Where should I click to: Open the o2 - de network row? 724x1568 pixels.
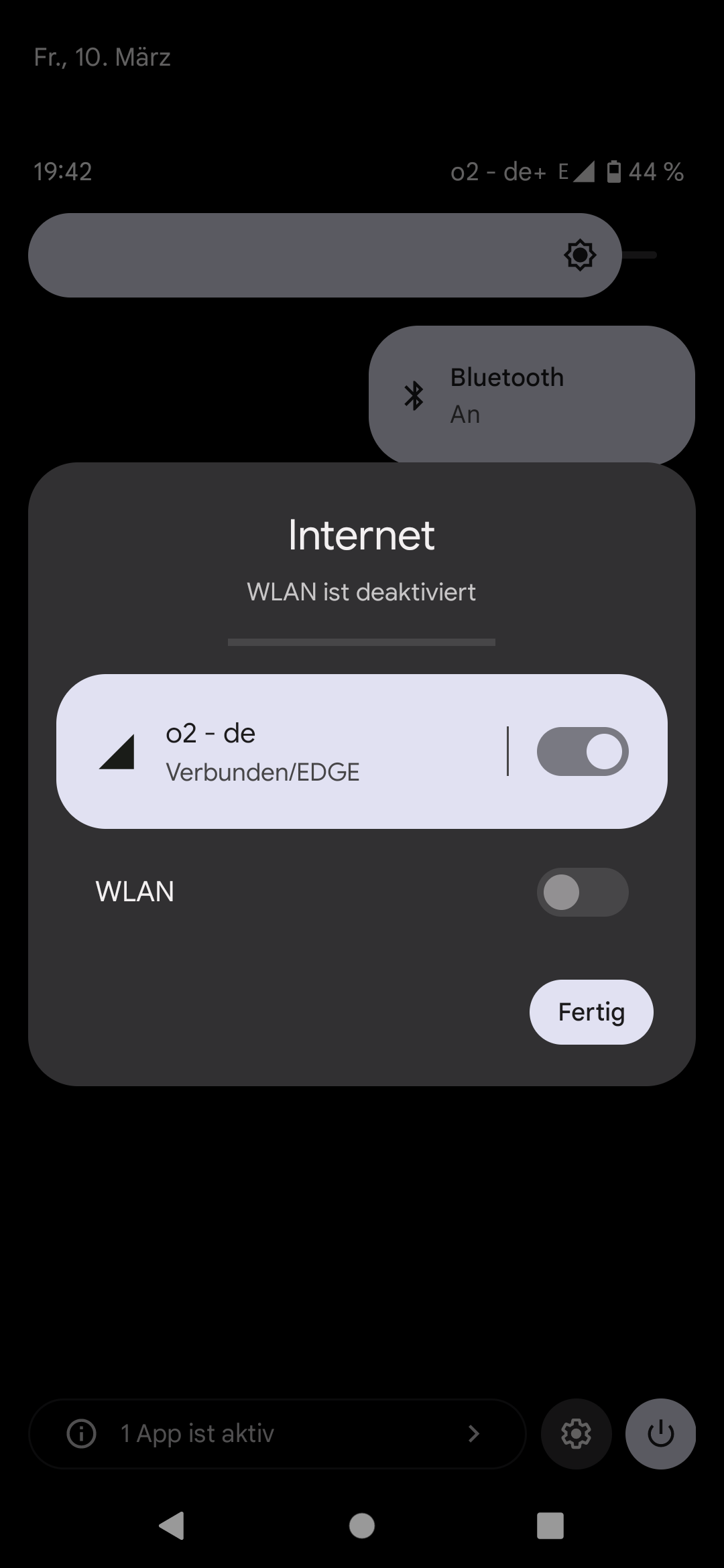282,751
